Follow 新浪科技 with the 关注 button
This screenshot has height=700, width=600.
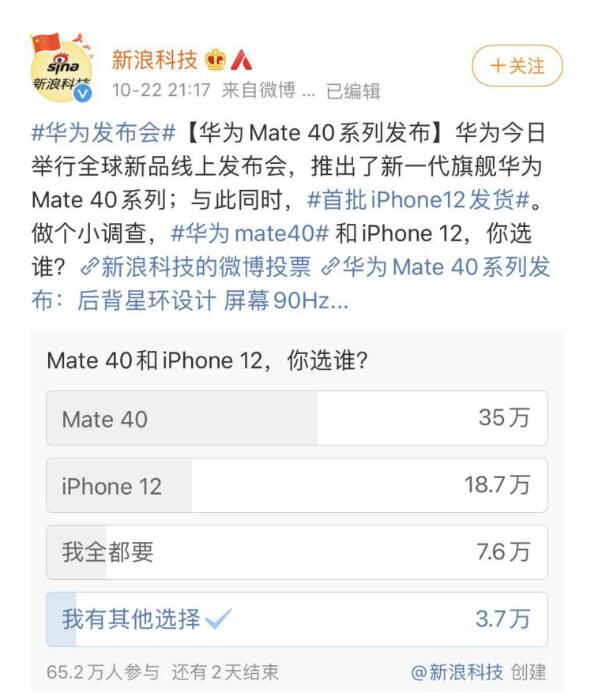click(517, 66)
